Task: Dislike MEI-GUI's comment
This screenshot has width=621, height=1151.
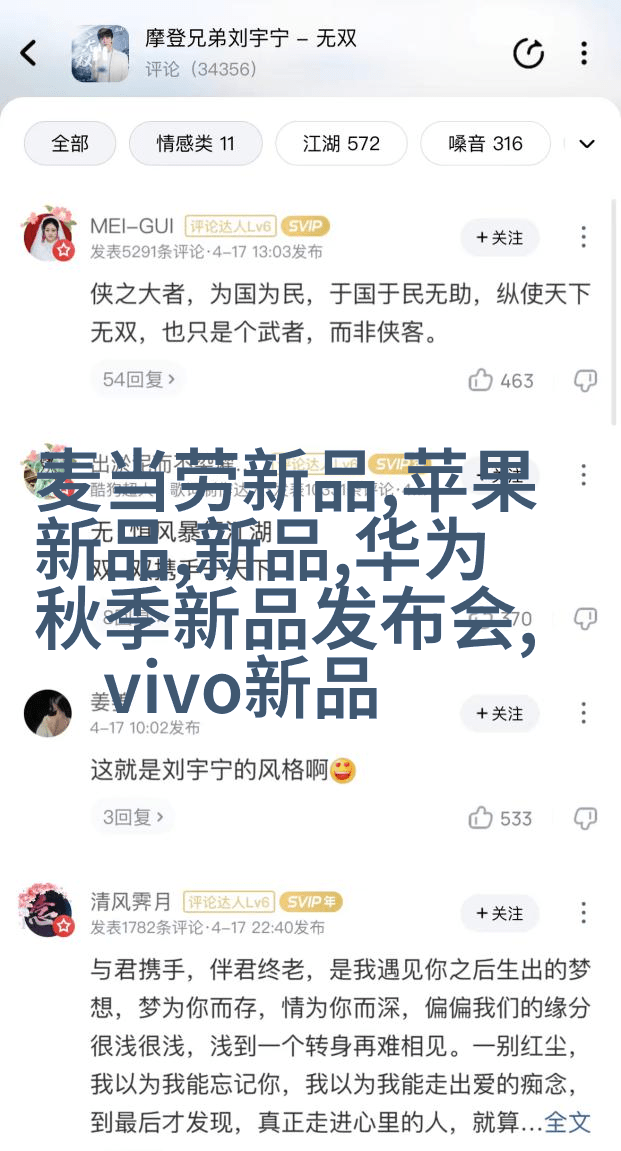Action: pyautogui.click(x=585, y=380)
